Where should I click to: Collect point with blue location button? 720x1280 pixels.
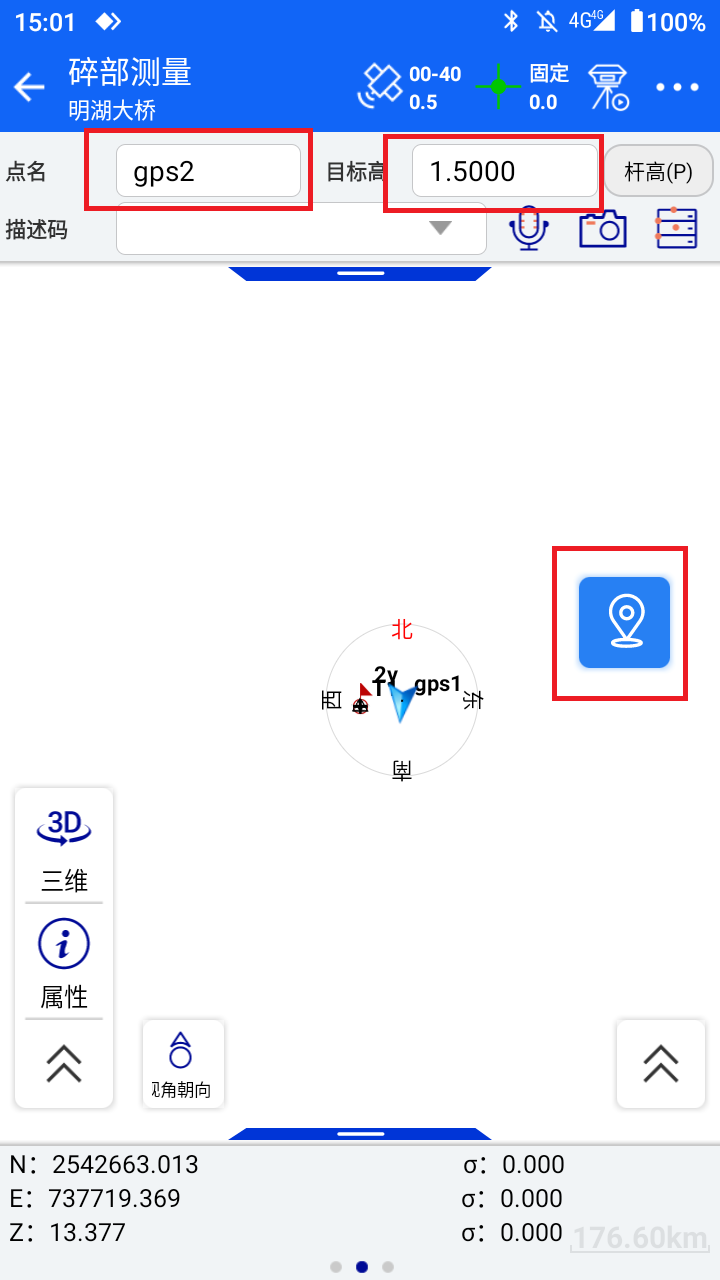(624, 622)
